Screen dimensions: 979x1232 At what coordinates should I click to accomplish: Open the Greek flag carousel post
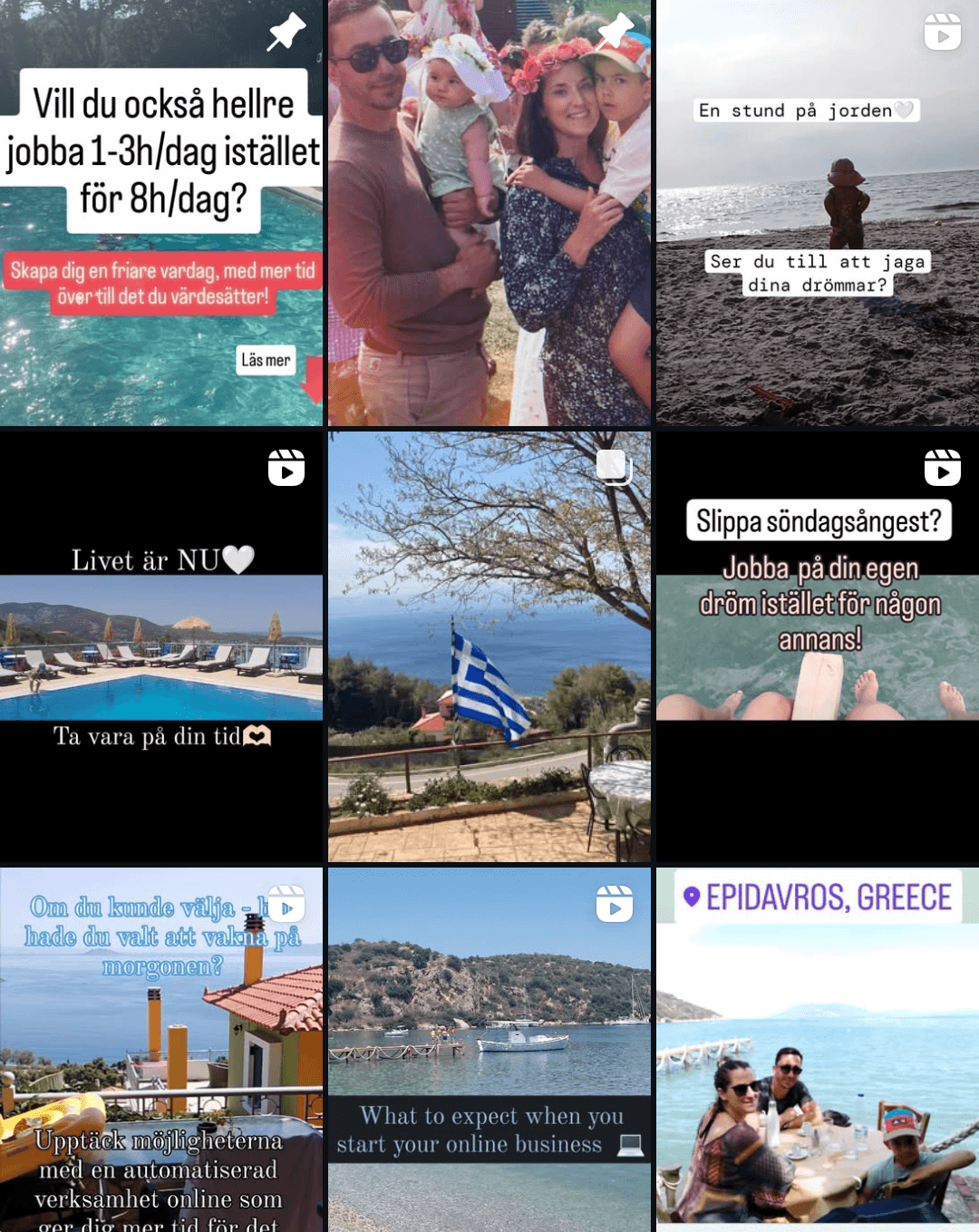point(489,646)
